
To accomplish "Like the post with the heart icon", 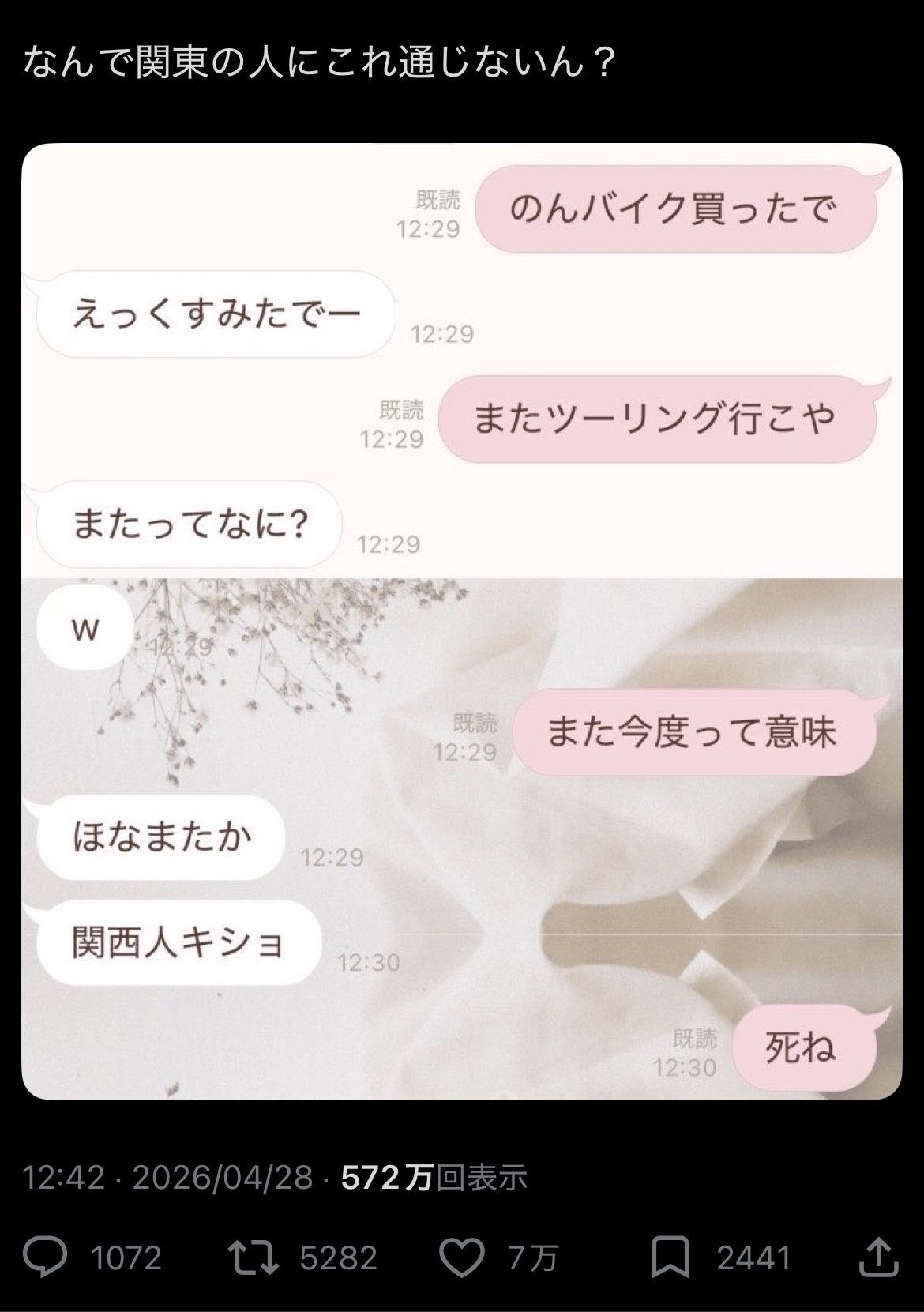I will [x=462, y=1257].
